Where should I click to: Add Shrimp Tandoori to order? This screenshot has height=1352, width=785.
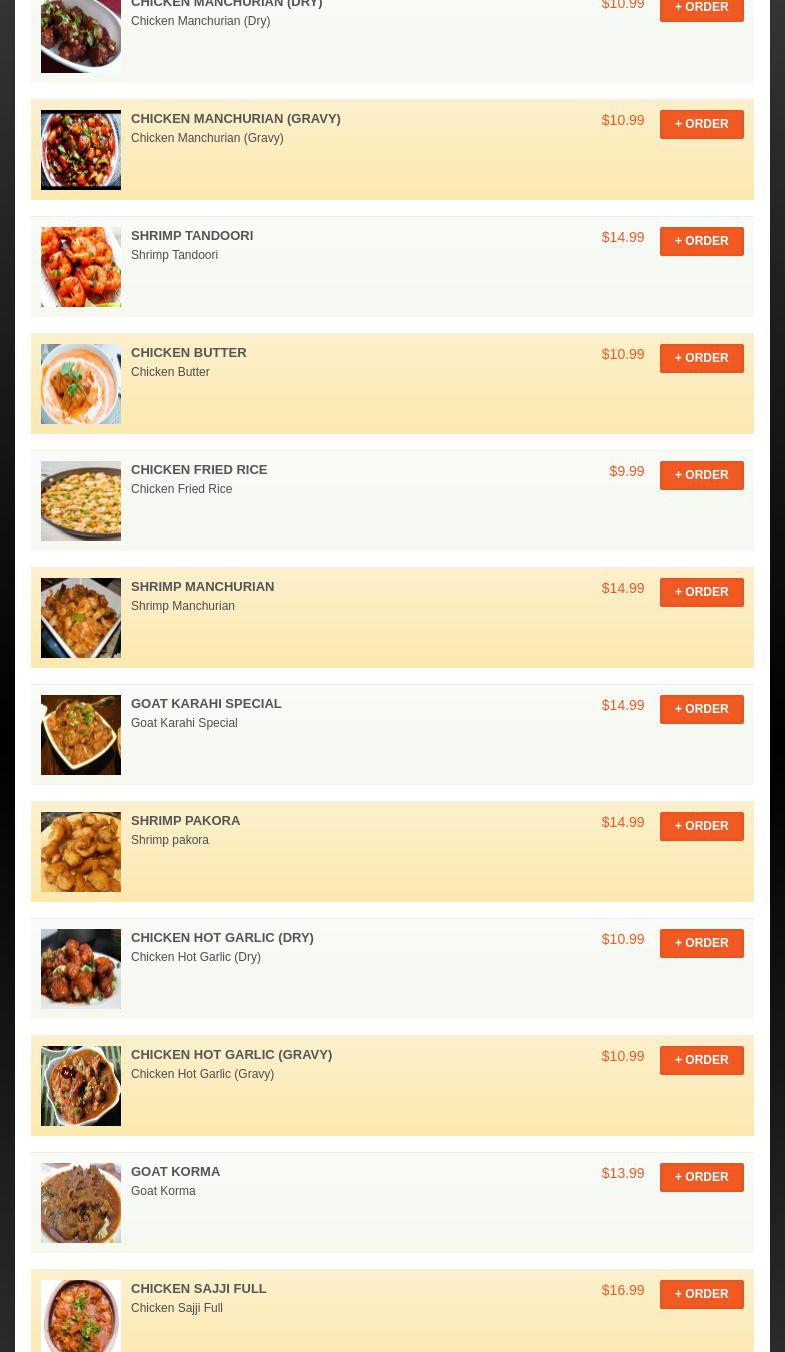coord(701,241)
